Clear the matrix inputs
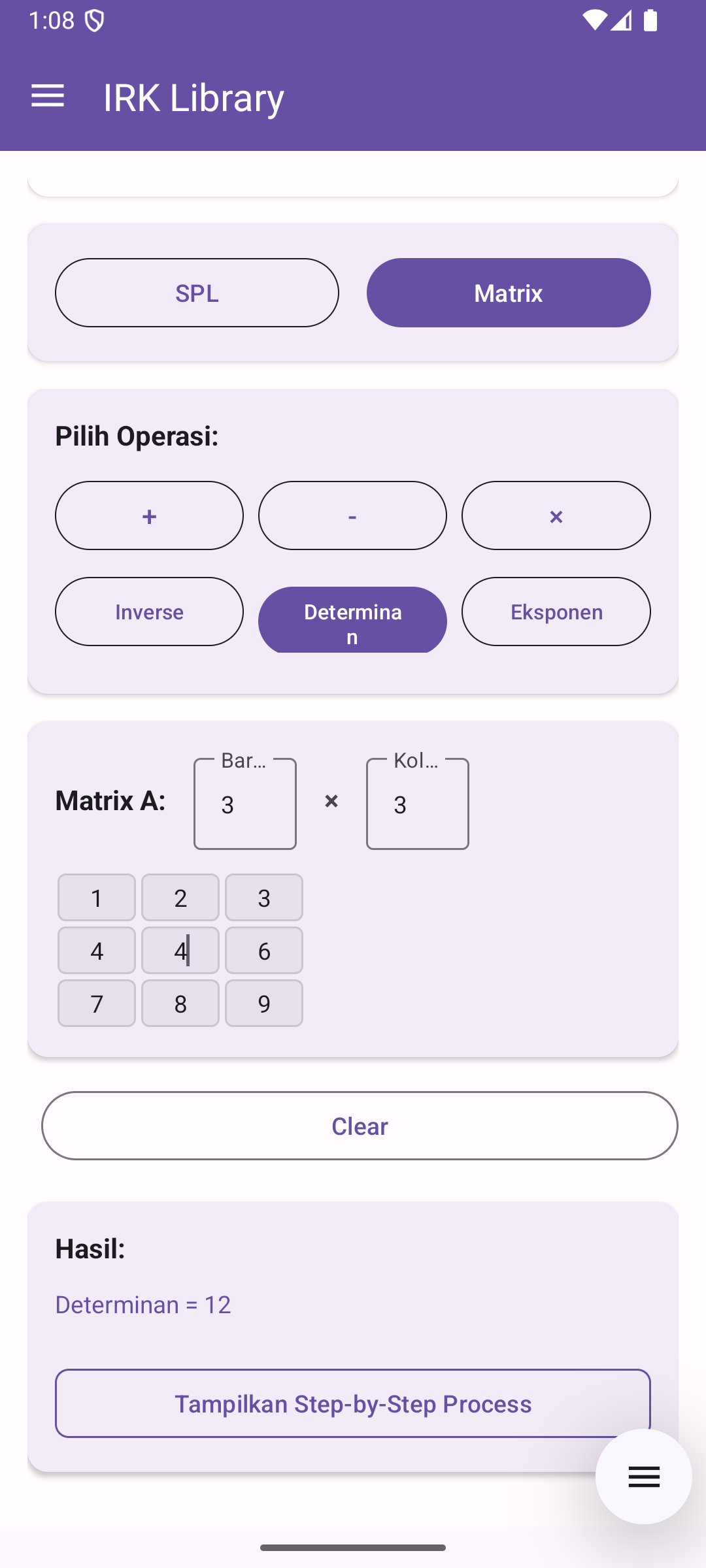The width and height of the screenshot is (706, 1568). pos(360,1126)
